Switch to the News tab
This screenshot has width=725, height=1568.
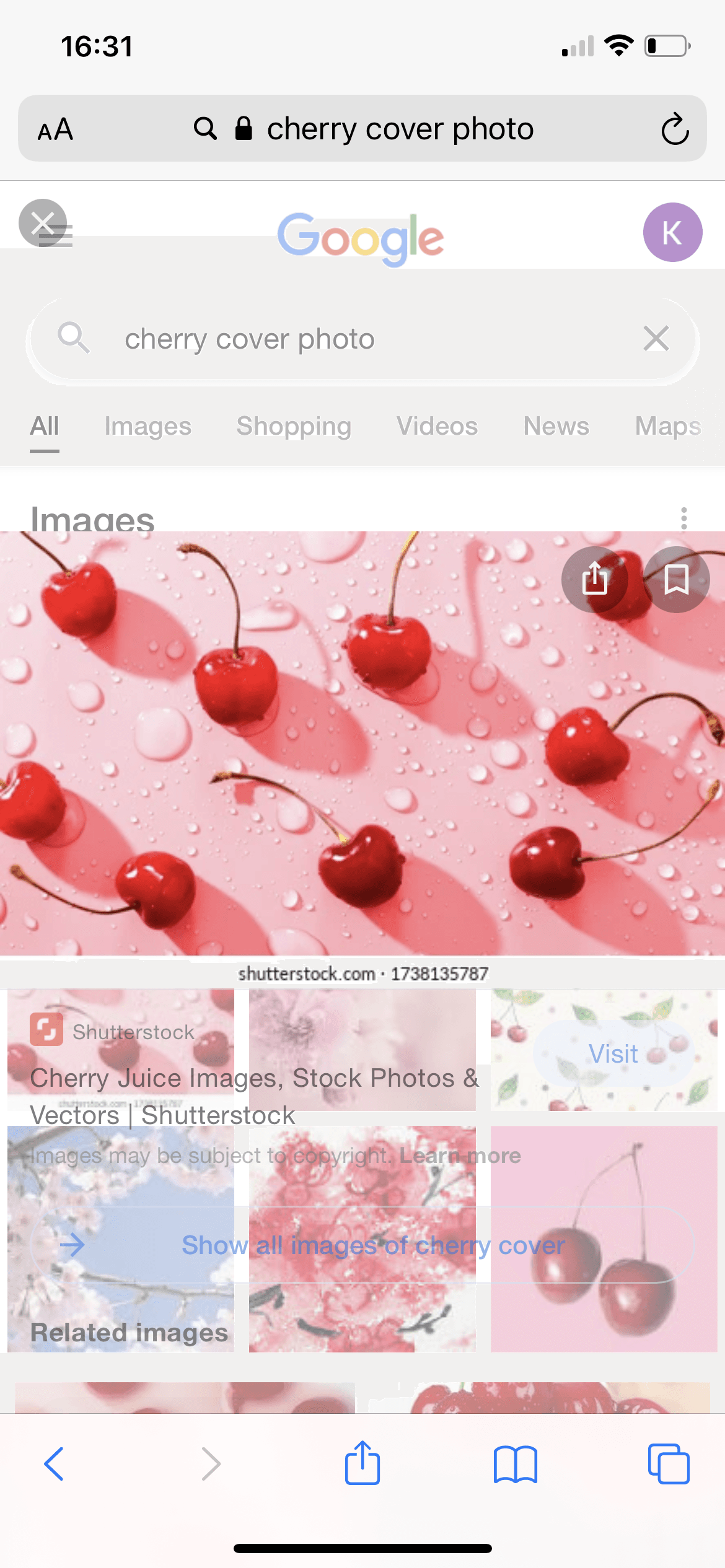pyautogui.click(x=556, y=426)
